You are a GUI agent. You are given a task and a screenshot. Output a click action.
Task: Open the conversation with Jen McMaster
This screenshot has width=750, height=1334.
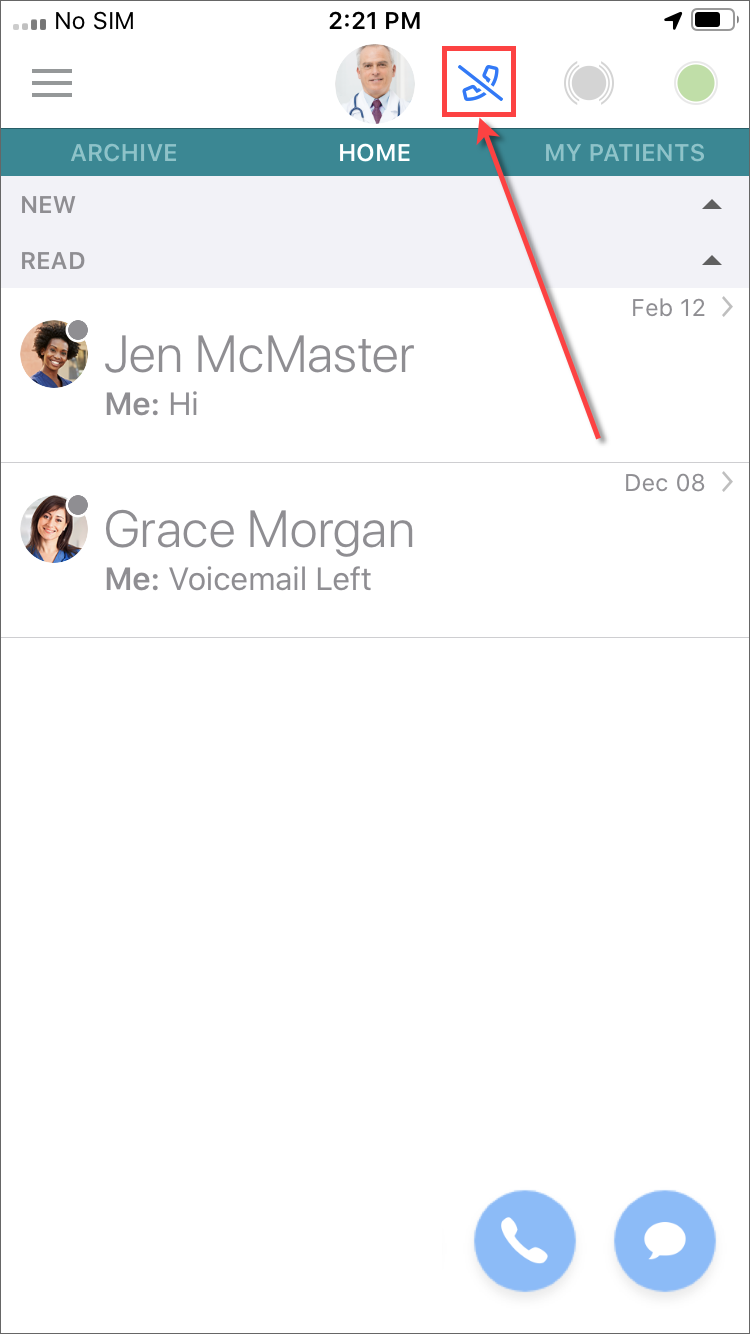point(375,375)
